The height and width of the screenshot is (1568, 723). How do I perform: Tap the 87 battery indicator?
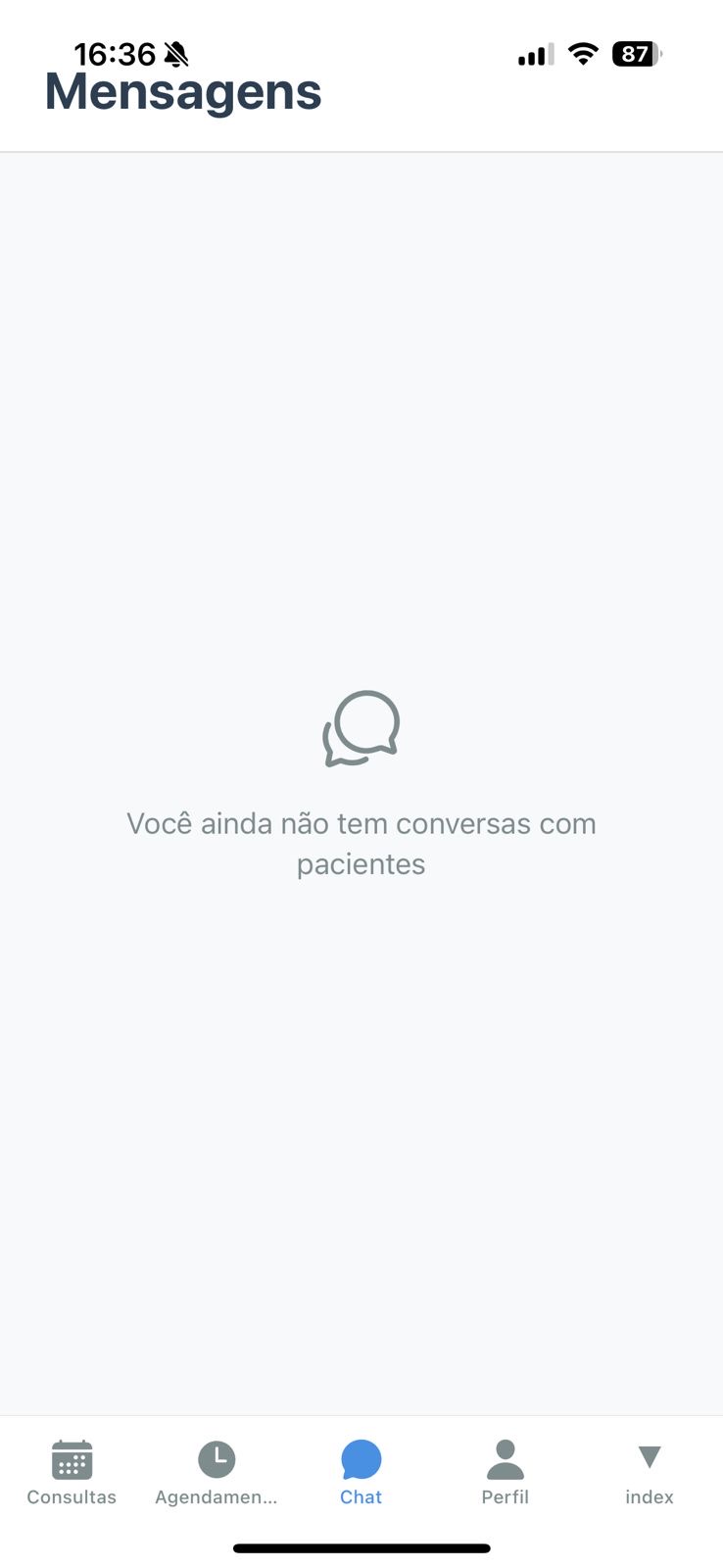click(635, 54)
